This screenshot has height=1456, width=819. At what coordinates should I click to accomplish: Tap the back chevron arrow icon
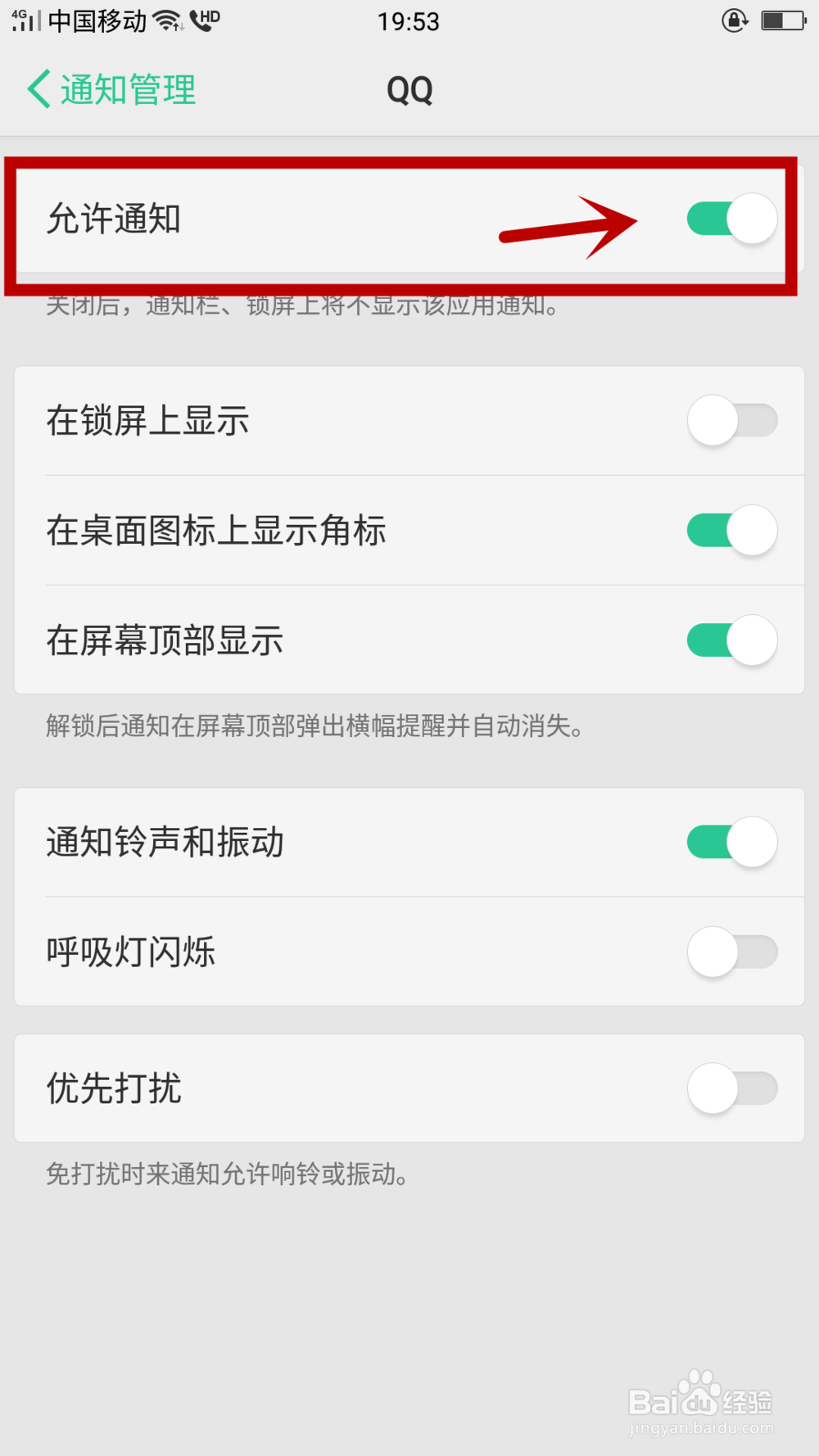coord(38,89)
